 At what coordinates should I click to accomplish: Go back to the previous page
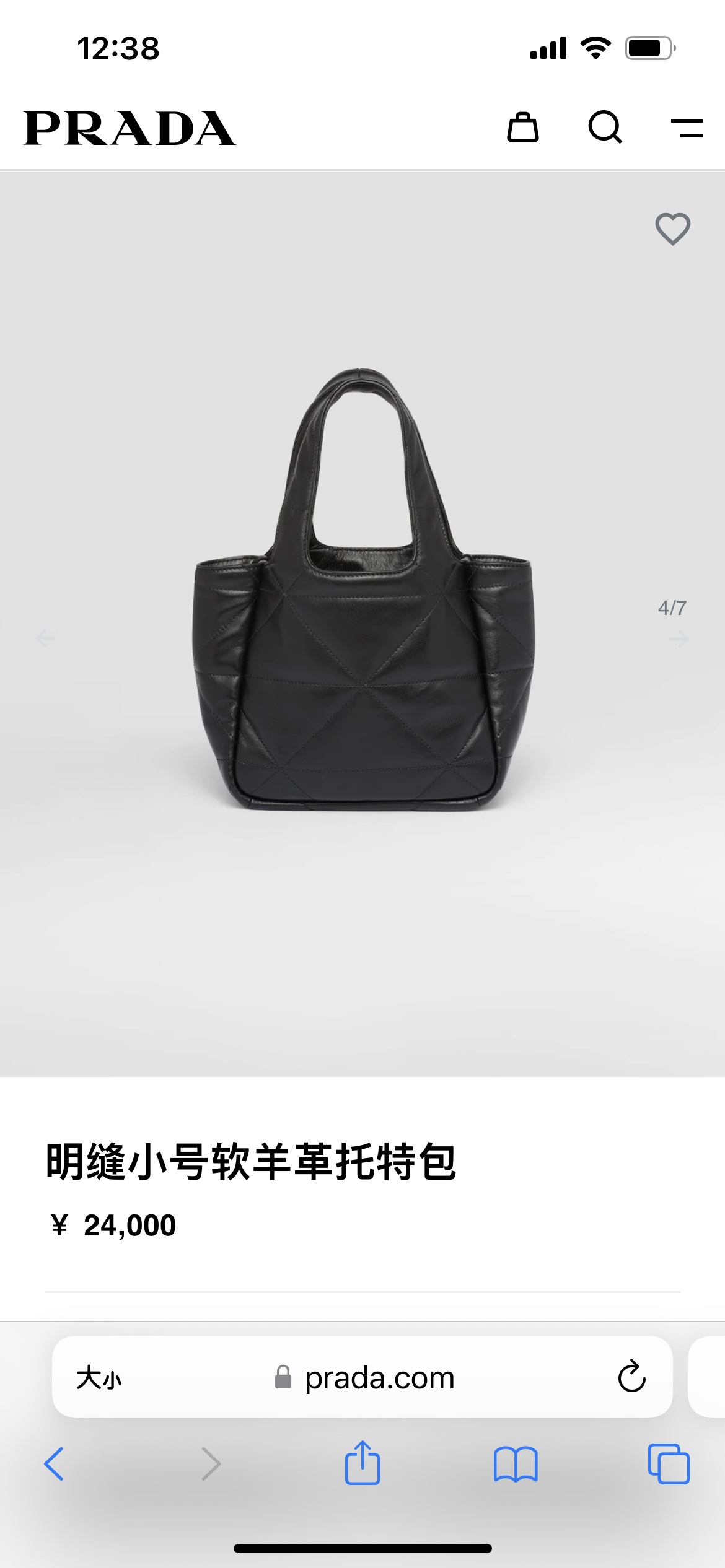[55, 1464]
